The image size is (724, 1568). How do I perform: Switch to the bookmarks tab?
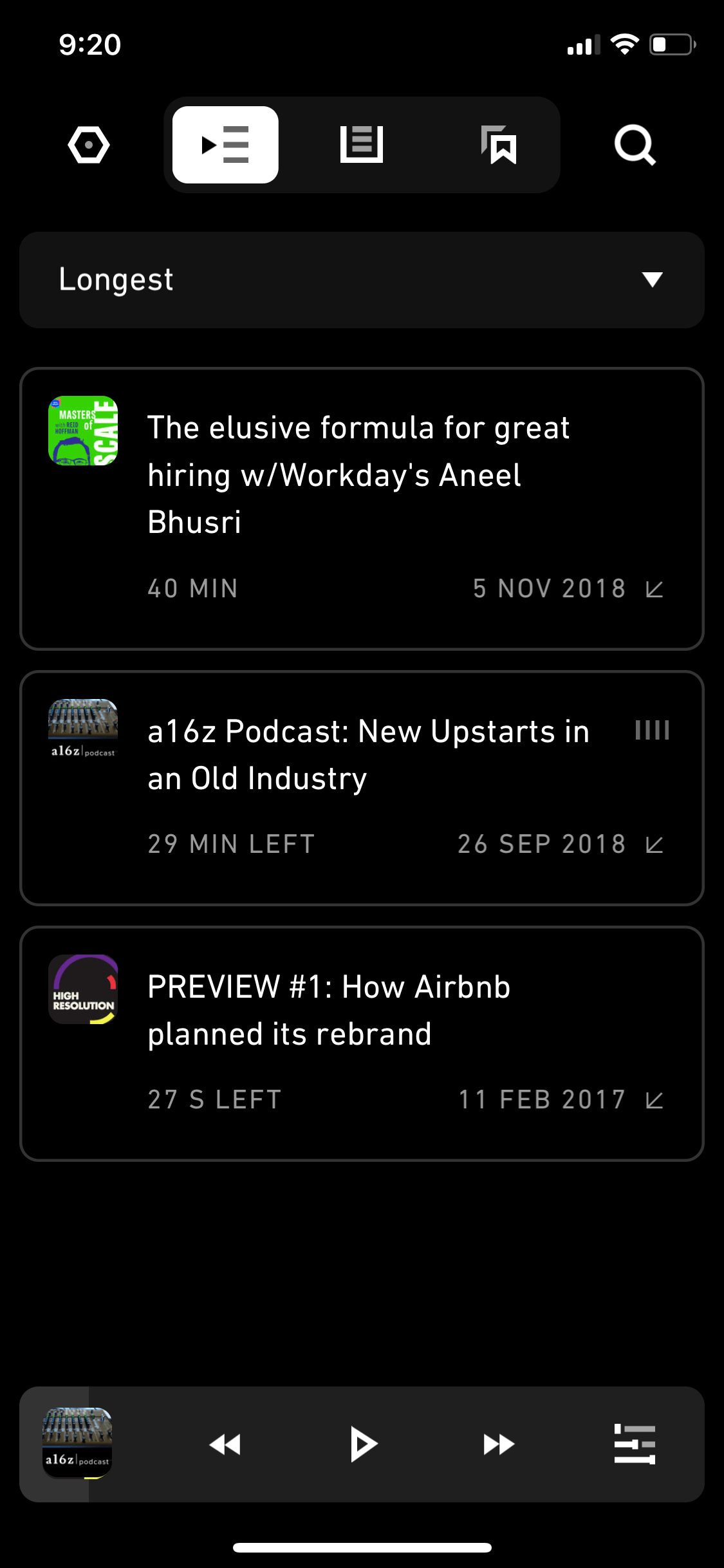pyautogui.click(x=499, y=145)
